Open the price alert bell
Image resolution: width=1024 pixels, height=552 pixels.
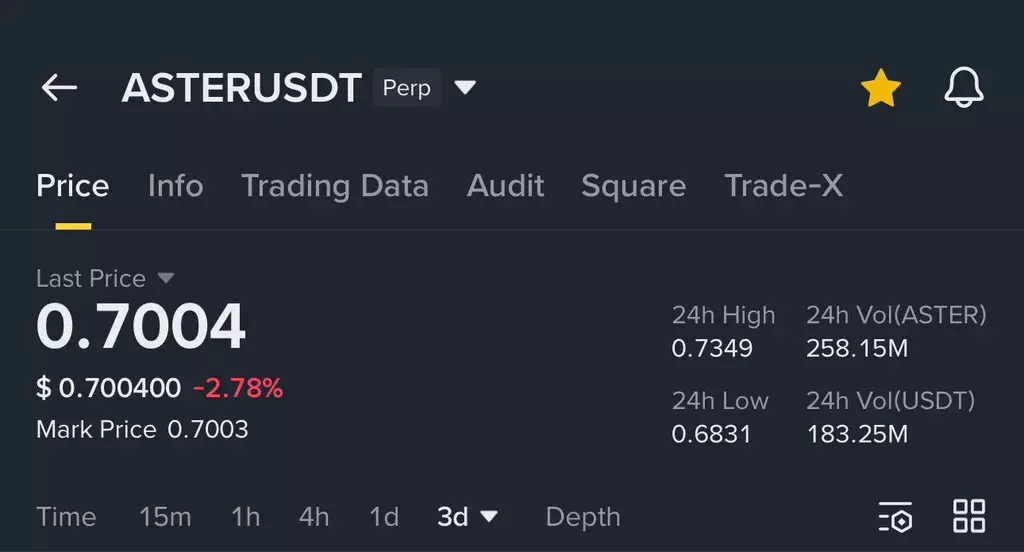click(964, 88)
